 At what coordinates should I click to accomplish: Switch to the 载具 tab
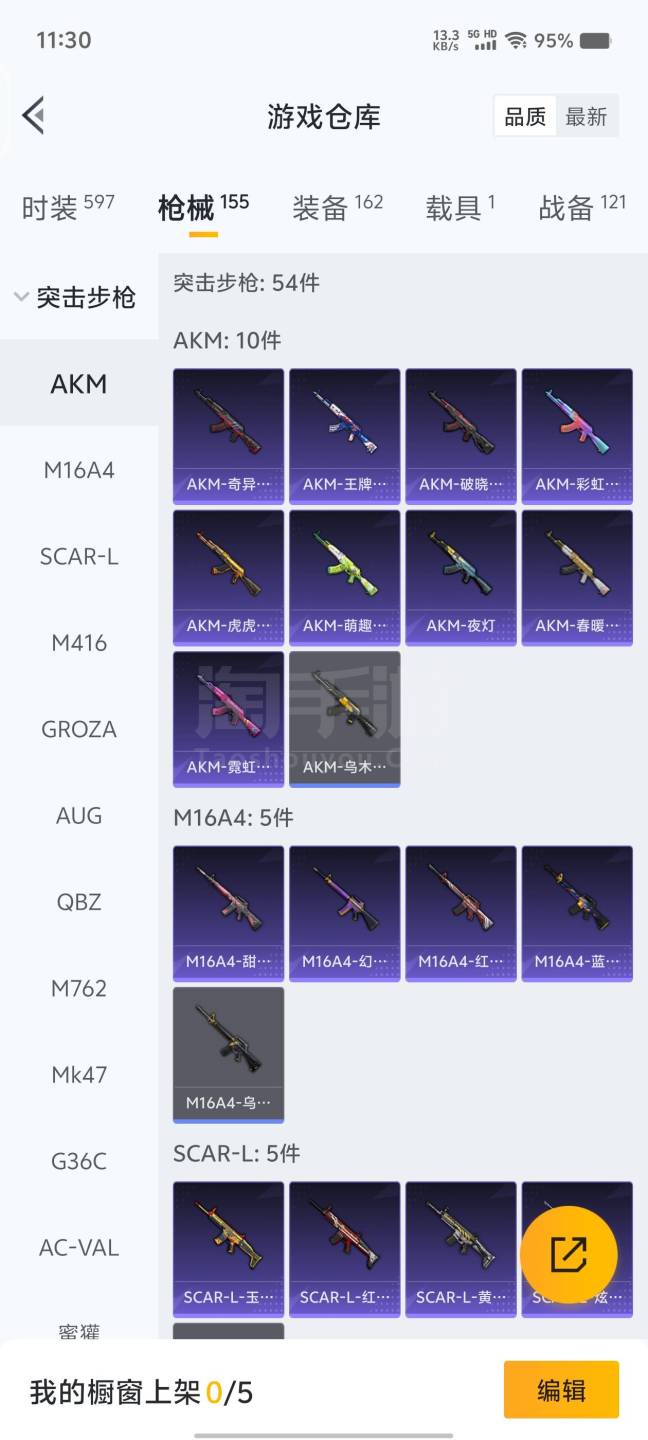coord(460,206)
